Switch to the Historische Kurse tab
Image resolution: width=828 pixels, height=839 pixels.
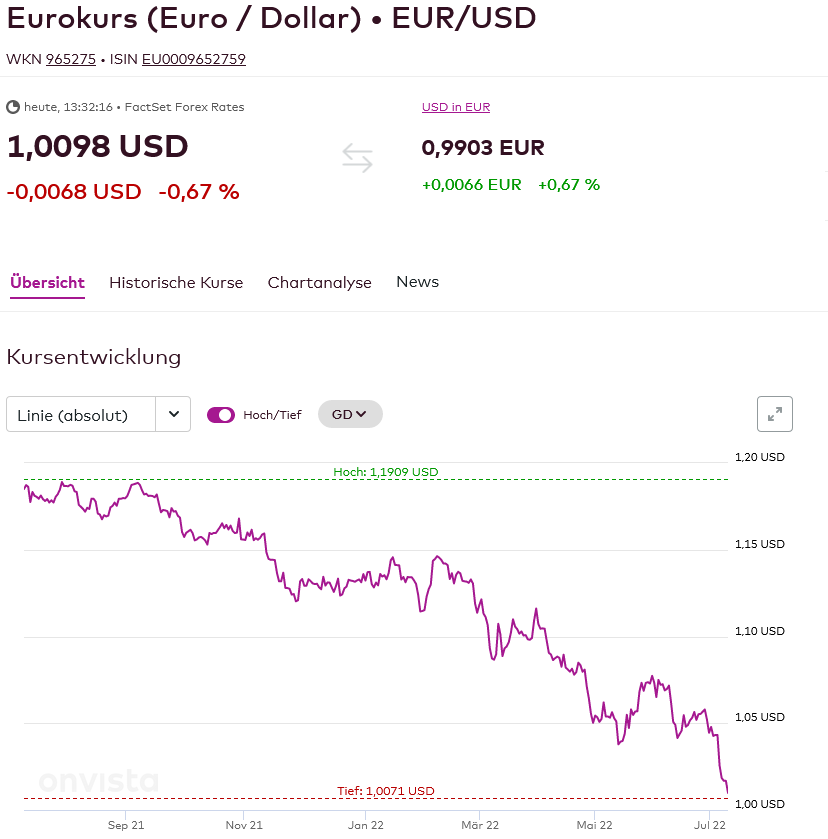coord(176,283)
